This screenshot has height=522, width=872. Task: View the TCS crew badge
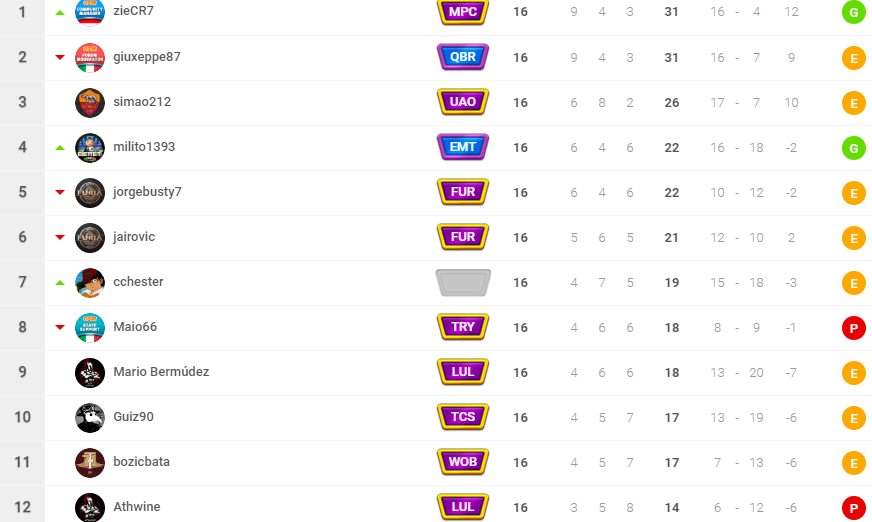coord(463,417)
